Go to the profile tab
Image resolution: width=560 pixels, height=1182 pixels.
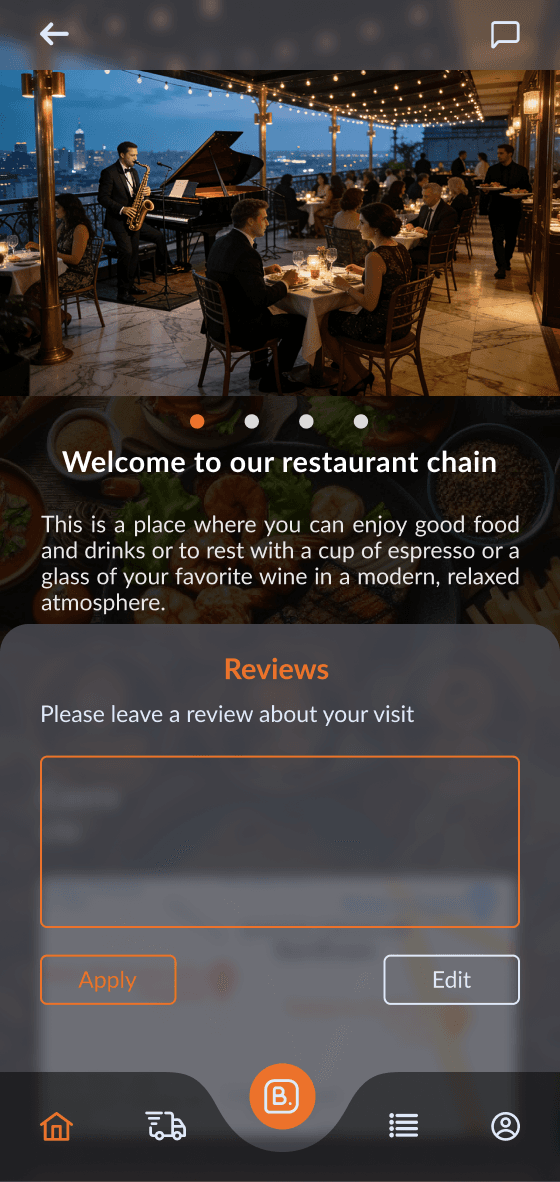(506, 1126)
